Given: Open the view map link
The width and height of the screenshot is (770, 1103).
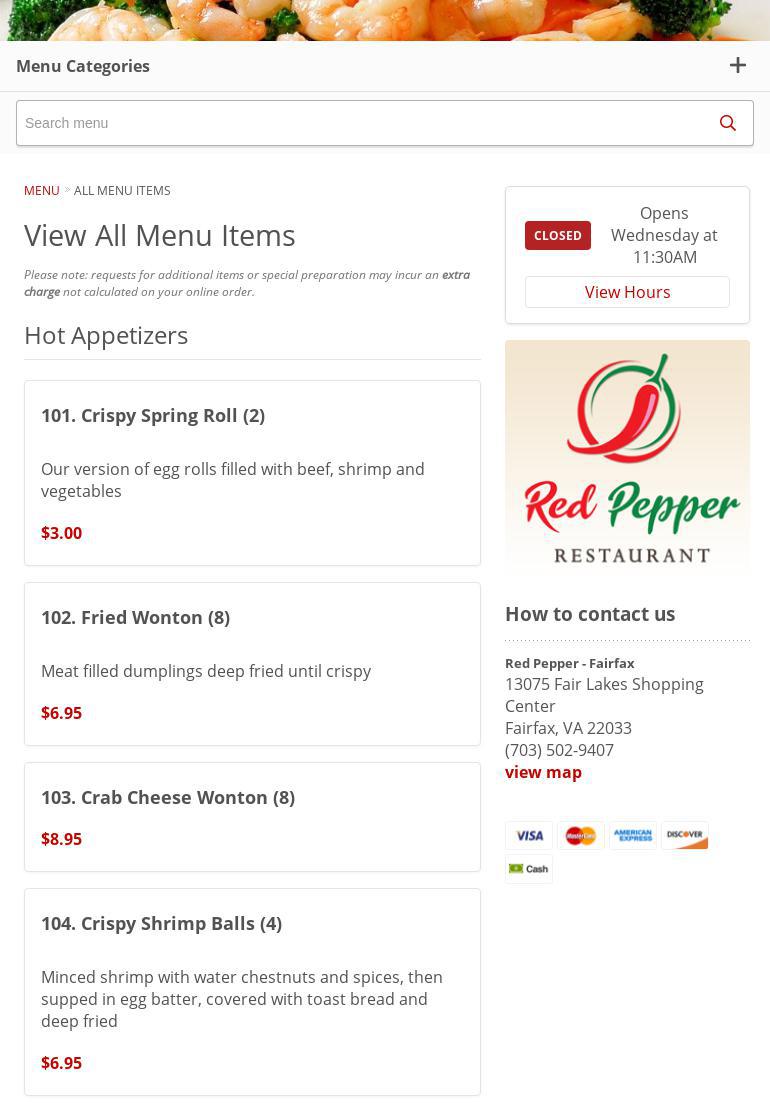Looking at the screenshot, I should point(543,772).
